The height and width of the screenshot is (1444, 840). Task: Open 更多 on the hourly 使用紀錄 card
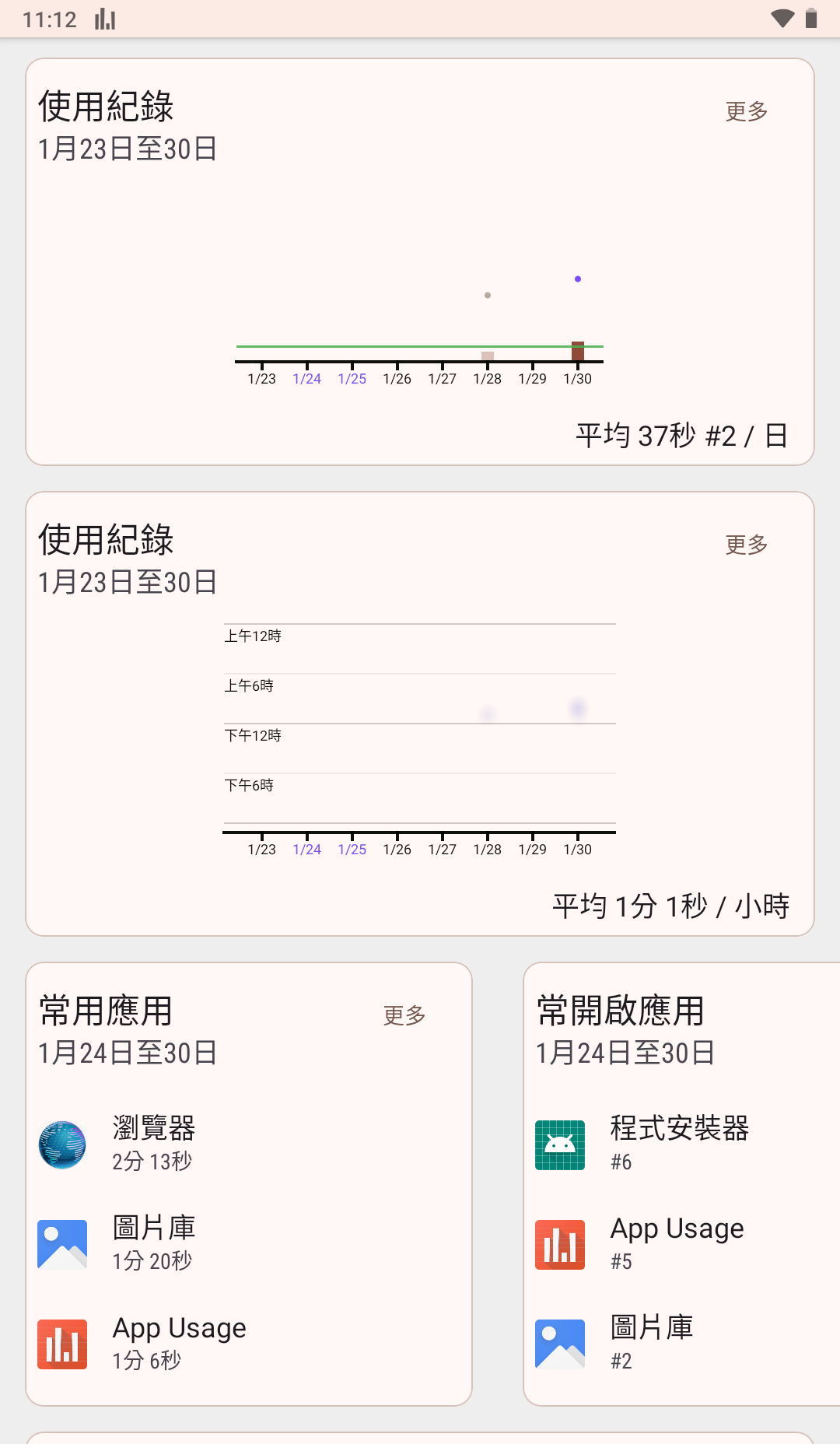tap(747, 545)
